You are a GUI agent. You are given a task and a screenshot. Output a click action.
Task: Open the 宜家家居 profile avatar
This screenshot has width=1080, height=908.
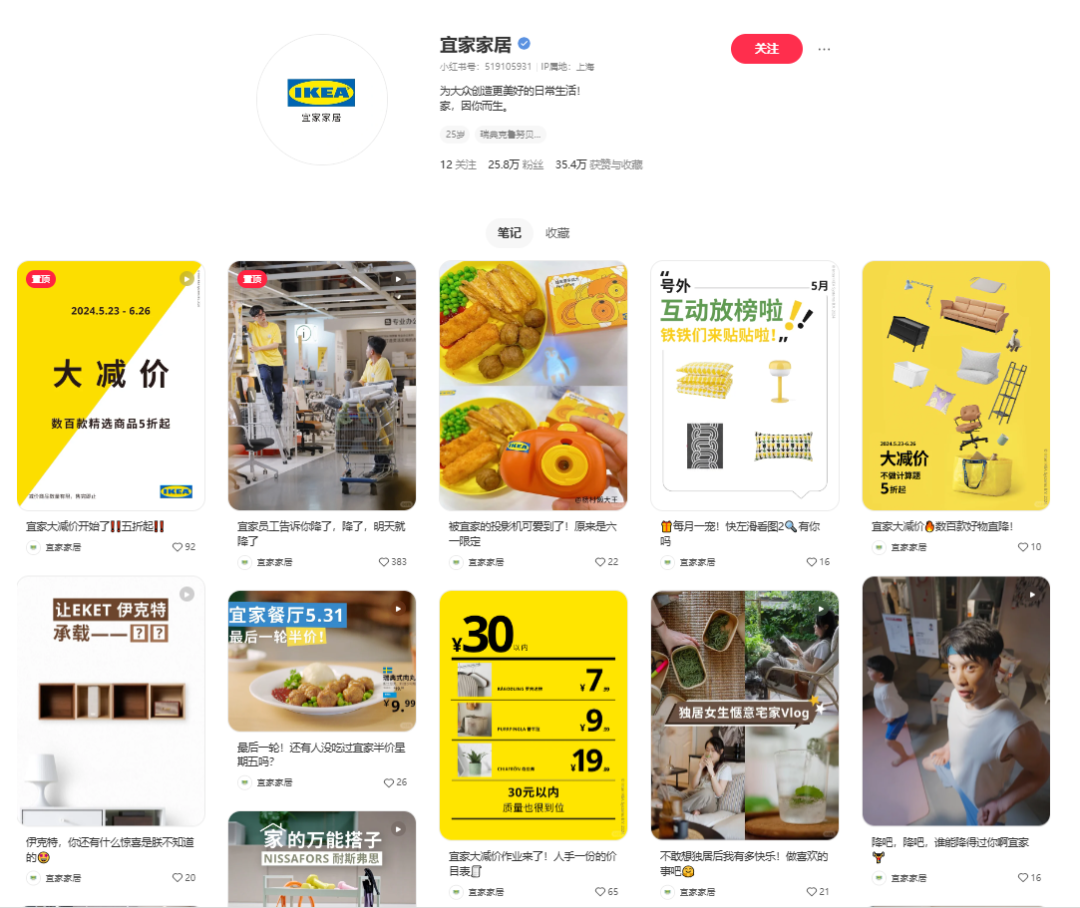321,99
